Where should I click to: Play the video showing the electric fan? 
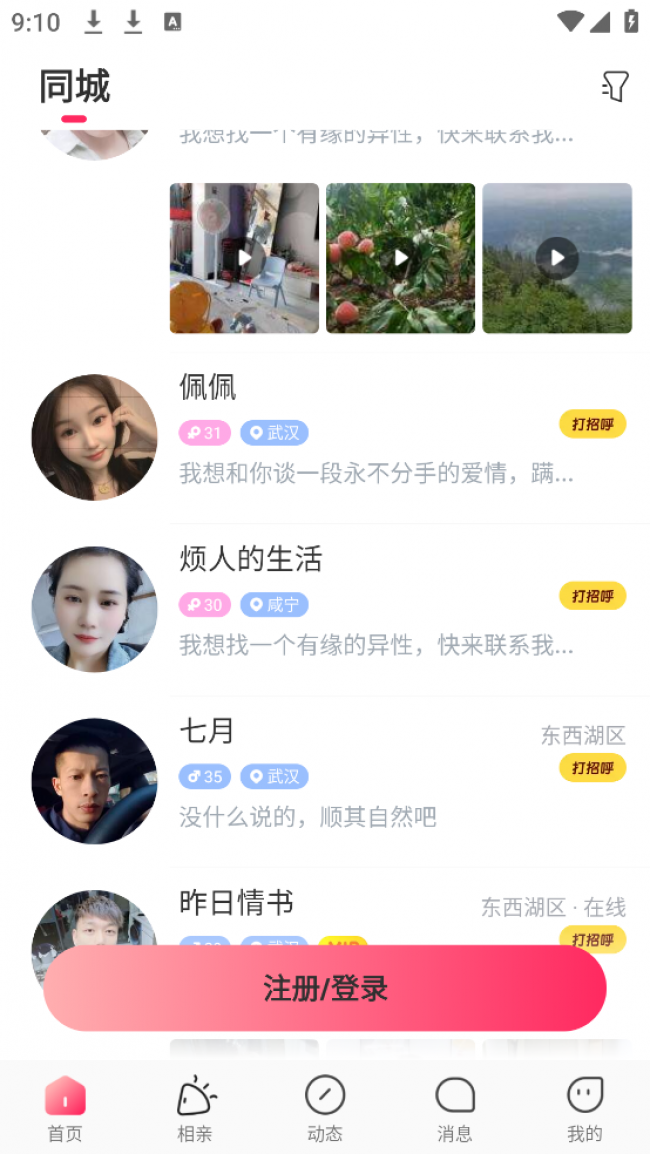pyautogui.click(x=244, y=258)
